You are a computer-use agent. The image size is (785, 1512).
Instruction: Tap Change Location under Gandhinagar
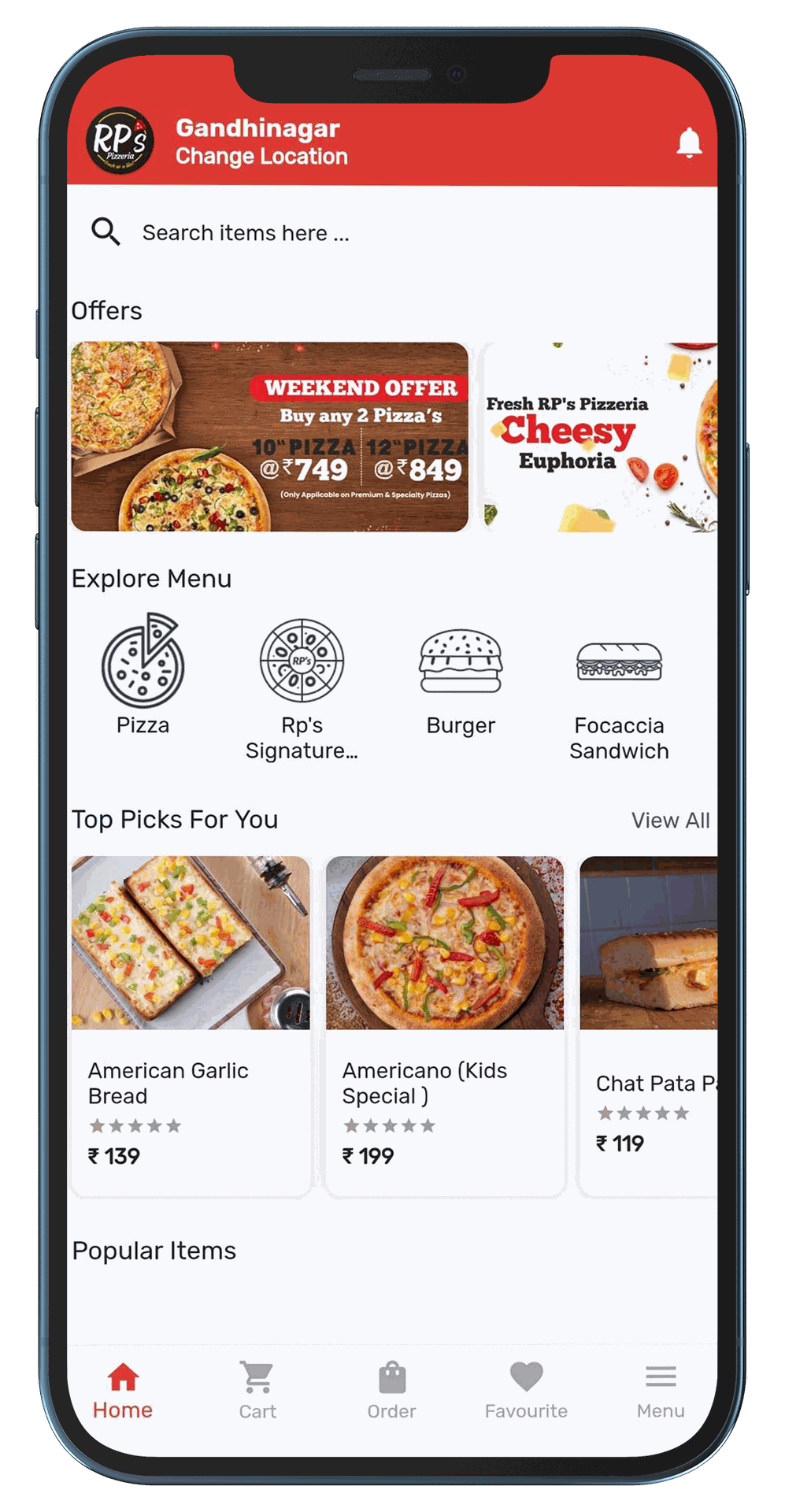coord(261,157)
